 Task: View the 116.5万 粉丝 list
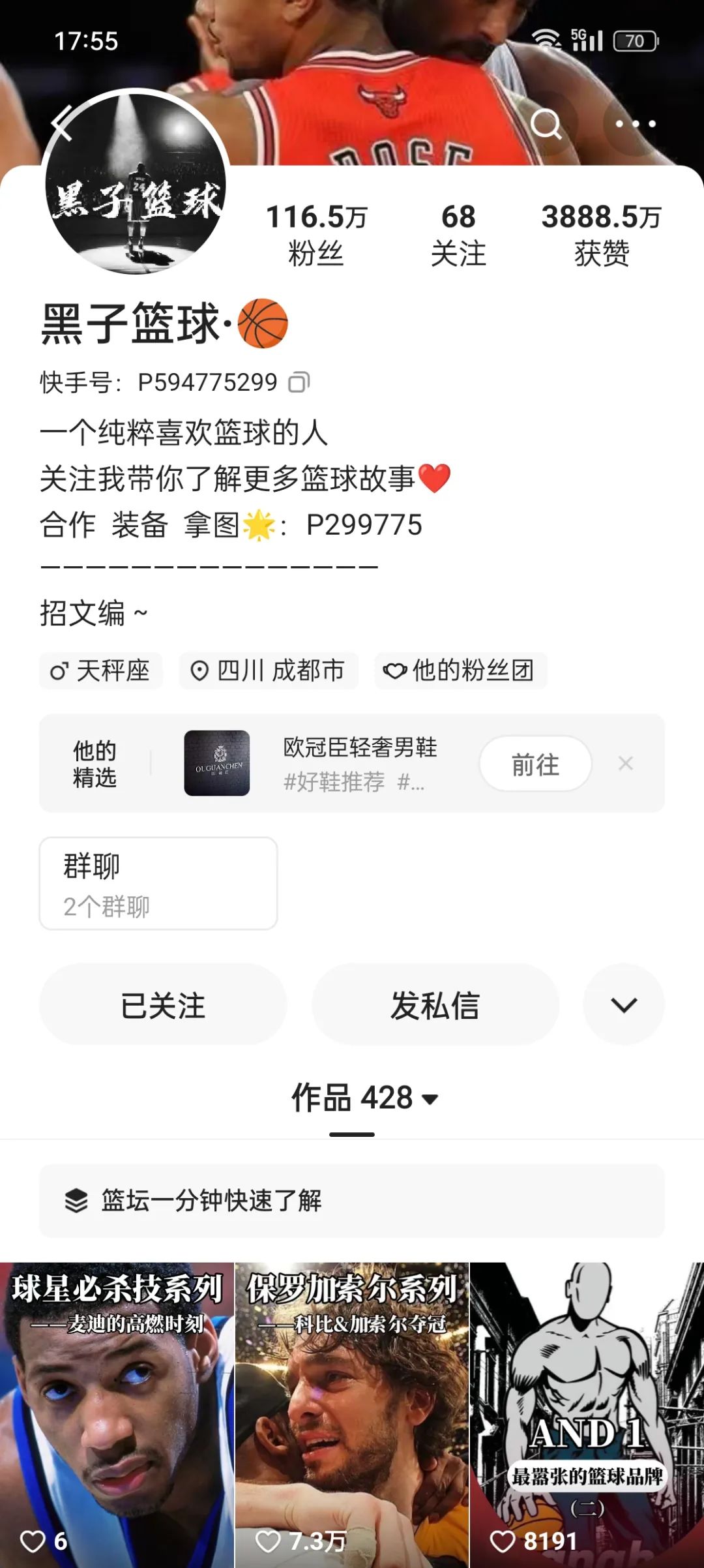pyautogui.click(x=316, y=234)
